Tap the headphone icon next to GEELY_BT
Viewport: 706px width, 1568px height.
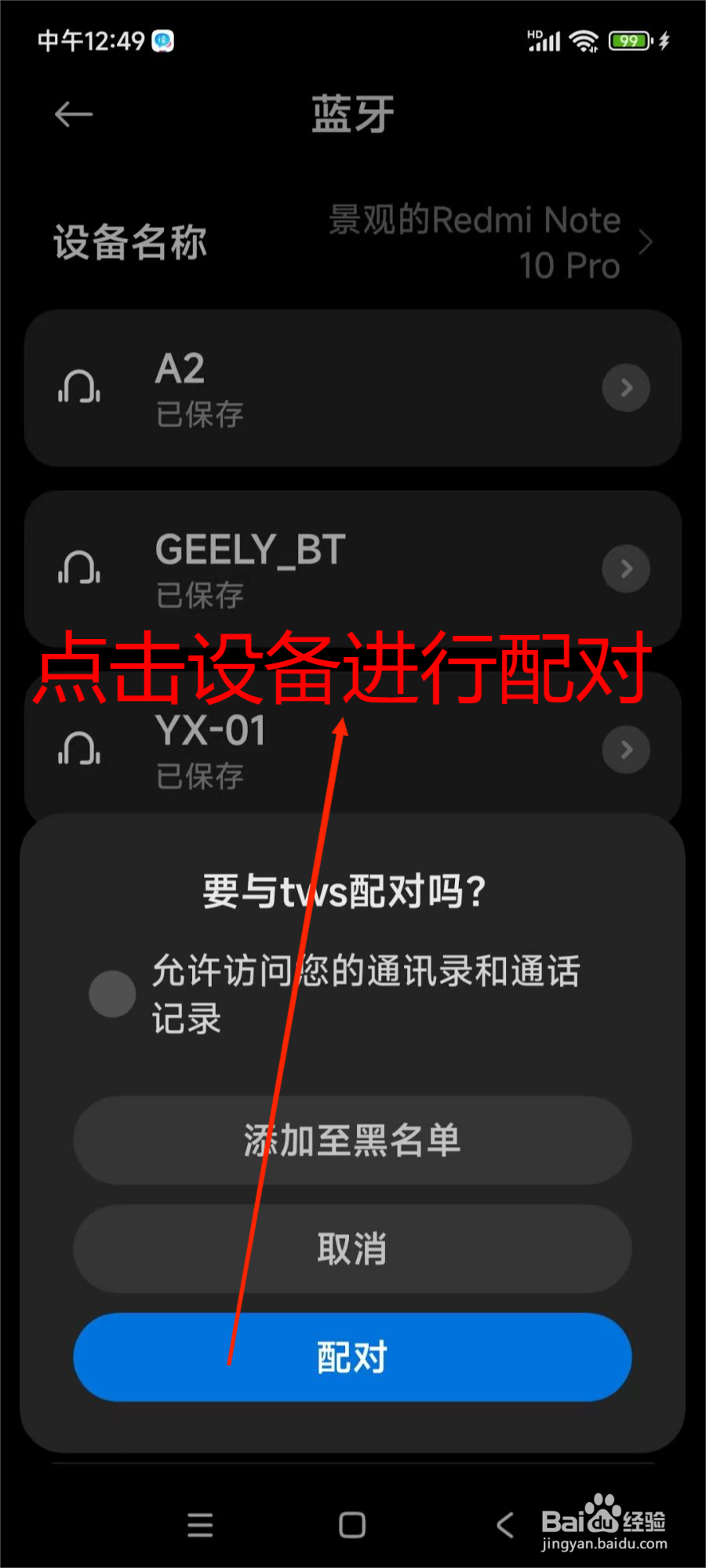click(x=80, y=570)
